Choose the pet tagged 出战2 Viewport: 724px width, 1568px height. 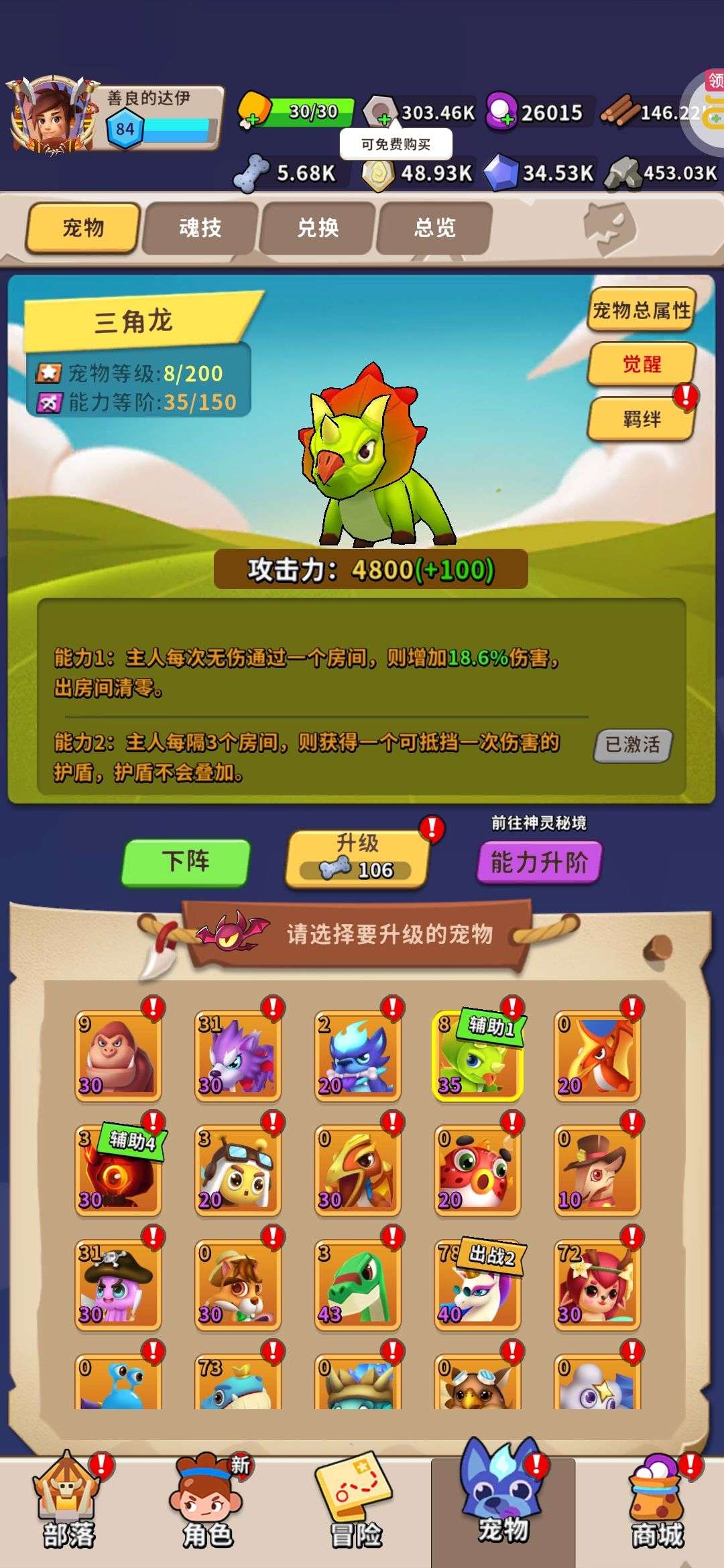pyautogui.click(x=477, y=1283)
